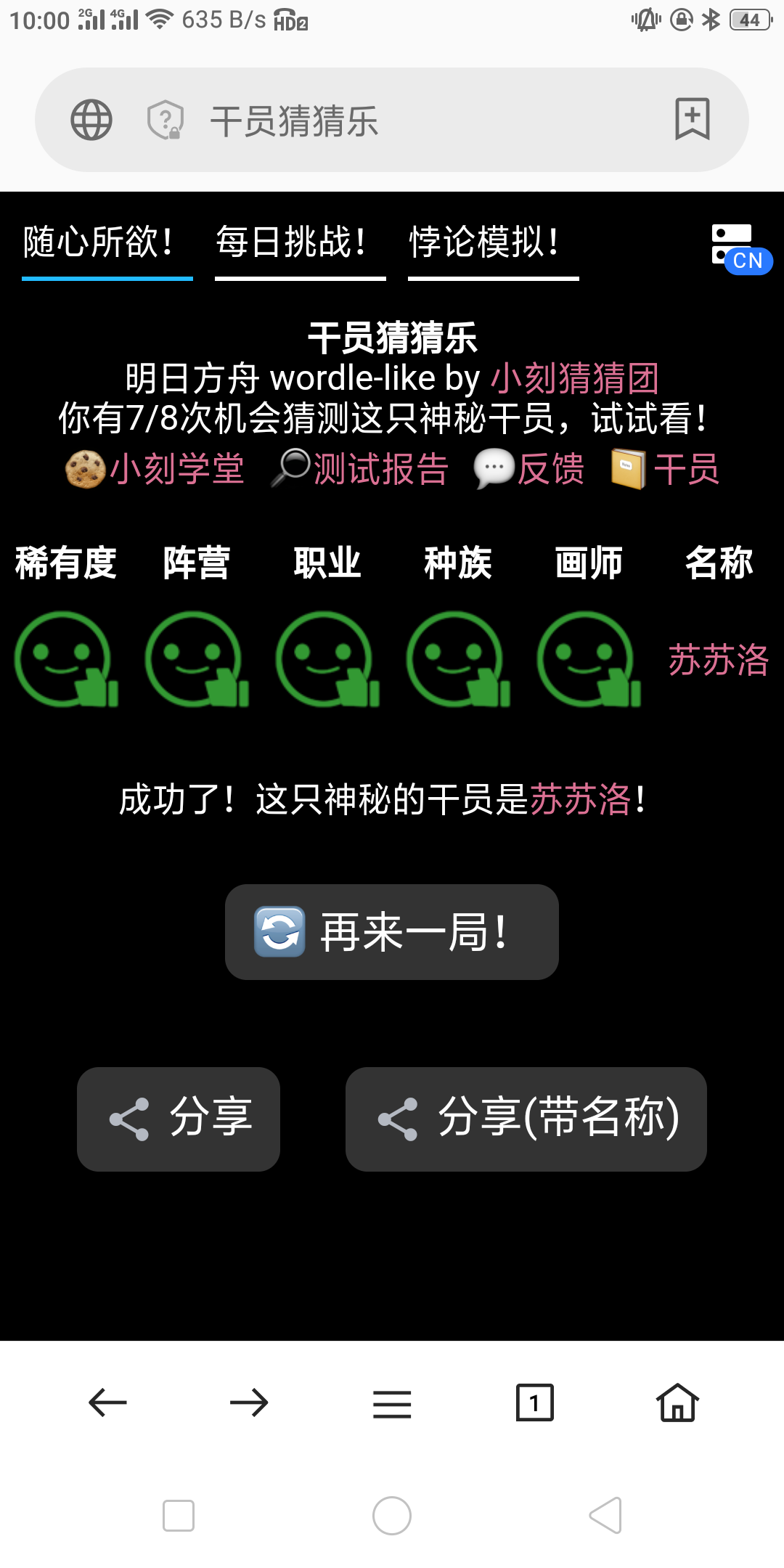
Task: Select the 随心所欲! tab
Action: [107, 243]
